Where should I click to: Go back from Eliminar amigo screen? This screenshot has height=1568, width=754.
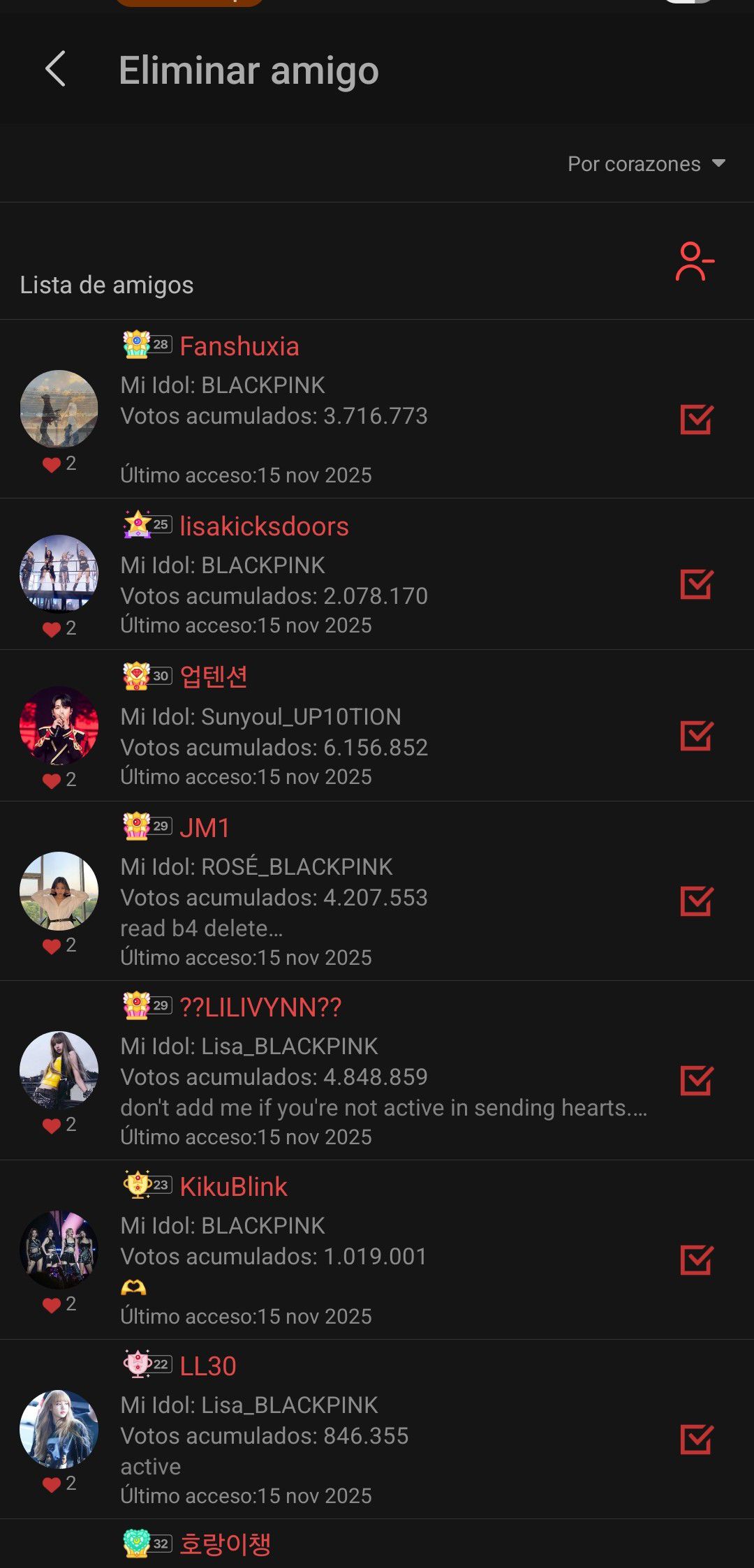55,69
